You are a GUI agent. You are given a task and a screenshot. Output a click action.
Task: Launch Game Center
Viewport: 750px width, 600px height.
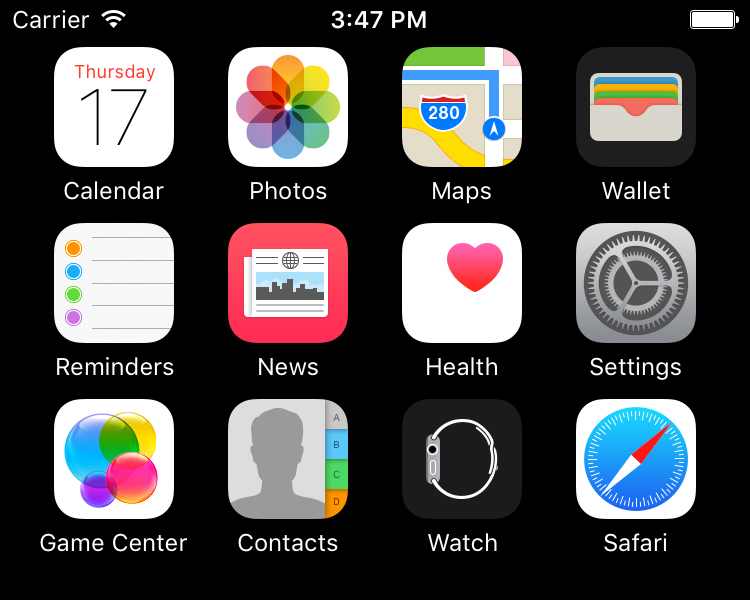(114, 459)
